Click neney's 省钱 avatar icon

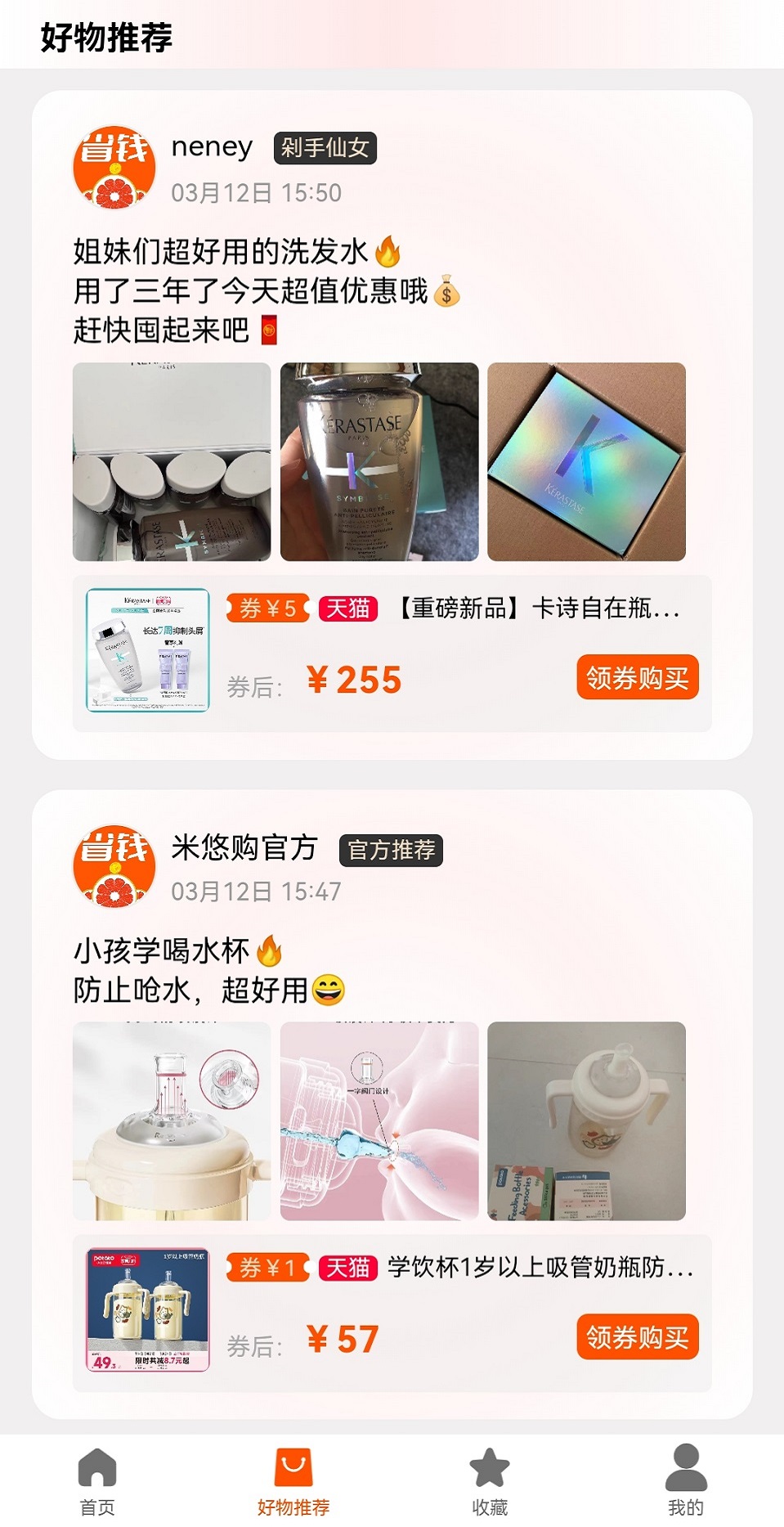[x=114, y=164]
